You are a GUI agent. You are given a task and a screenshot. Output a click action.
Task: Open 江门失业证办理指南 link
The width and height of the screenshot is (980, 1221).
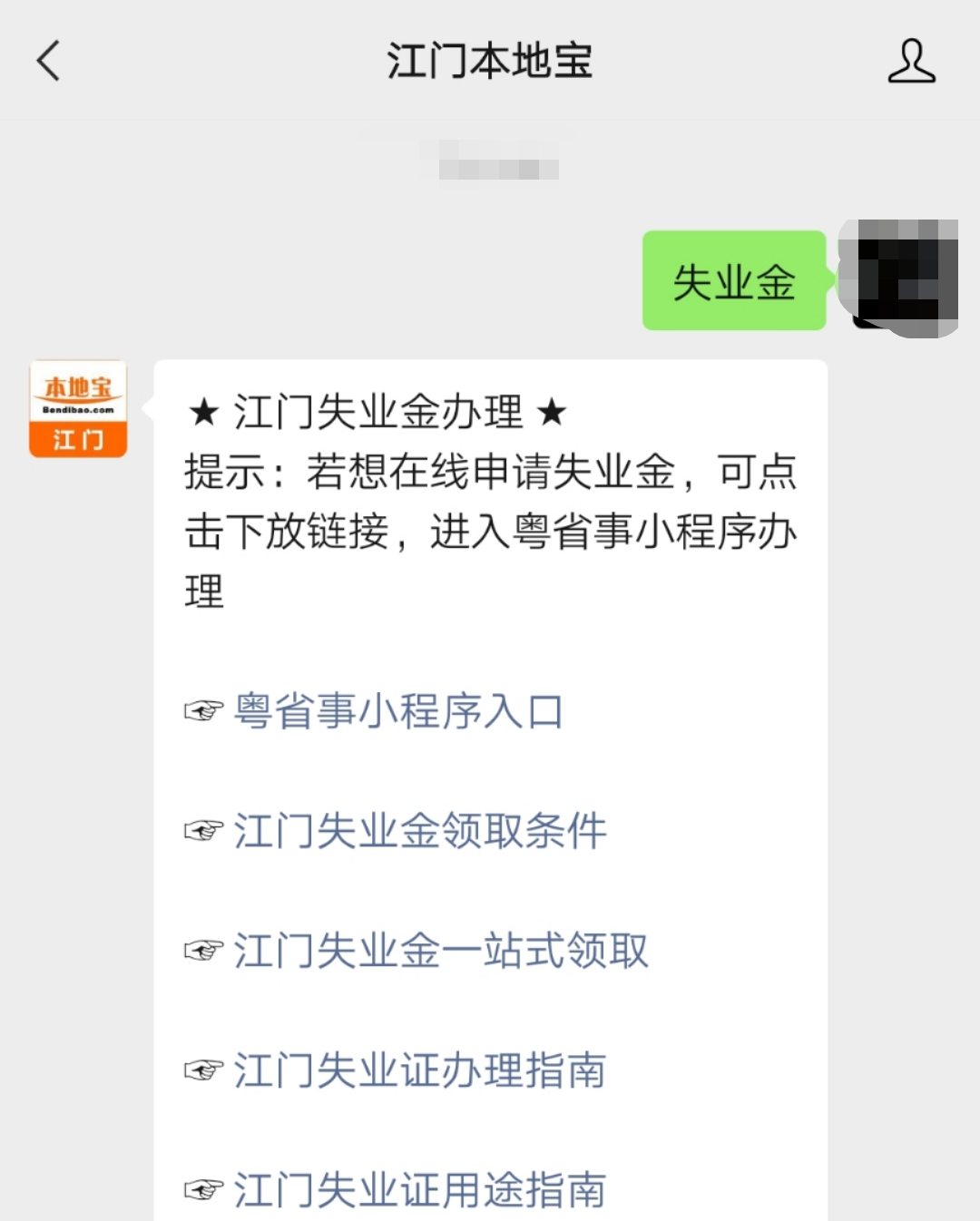point(419,1070)
